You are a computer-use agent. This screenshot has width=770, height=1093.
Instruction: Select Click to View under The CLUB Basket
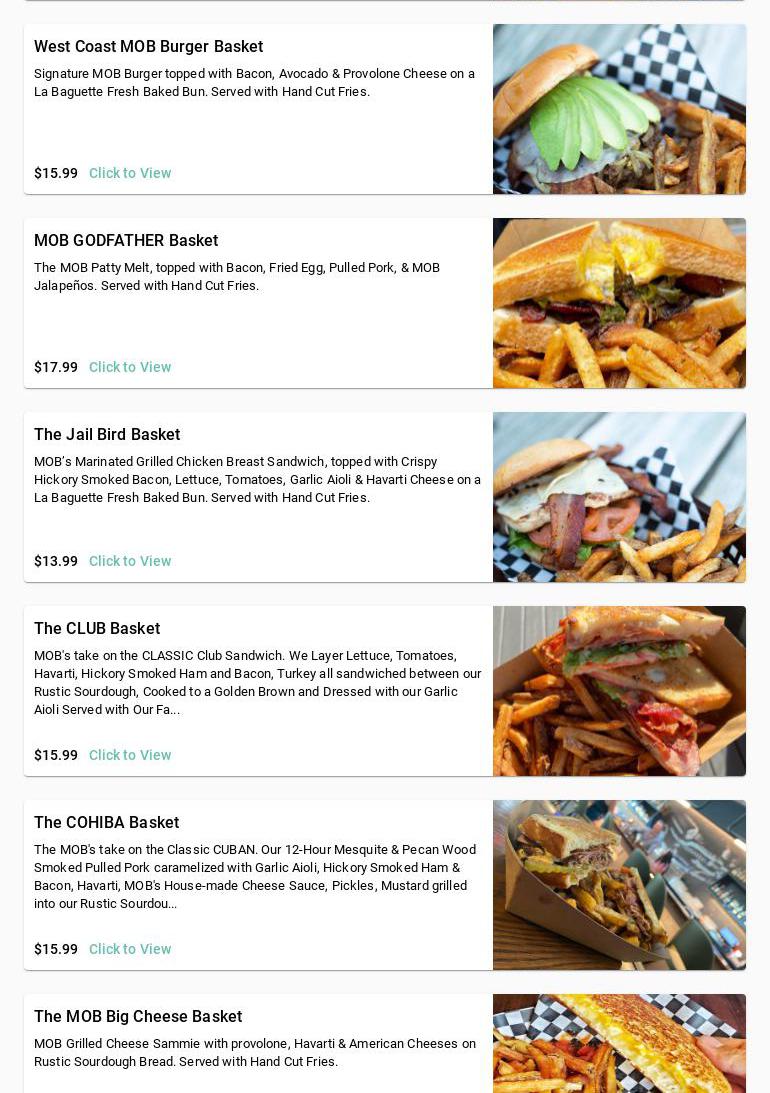pos(130,755)
